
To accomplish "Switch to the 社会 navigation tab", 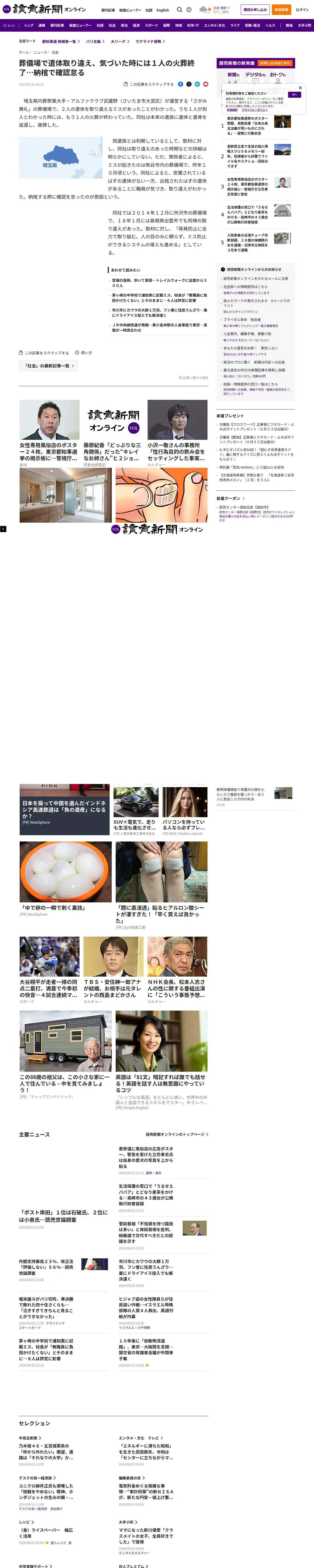I will point(112,26).
